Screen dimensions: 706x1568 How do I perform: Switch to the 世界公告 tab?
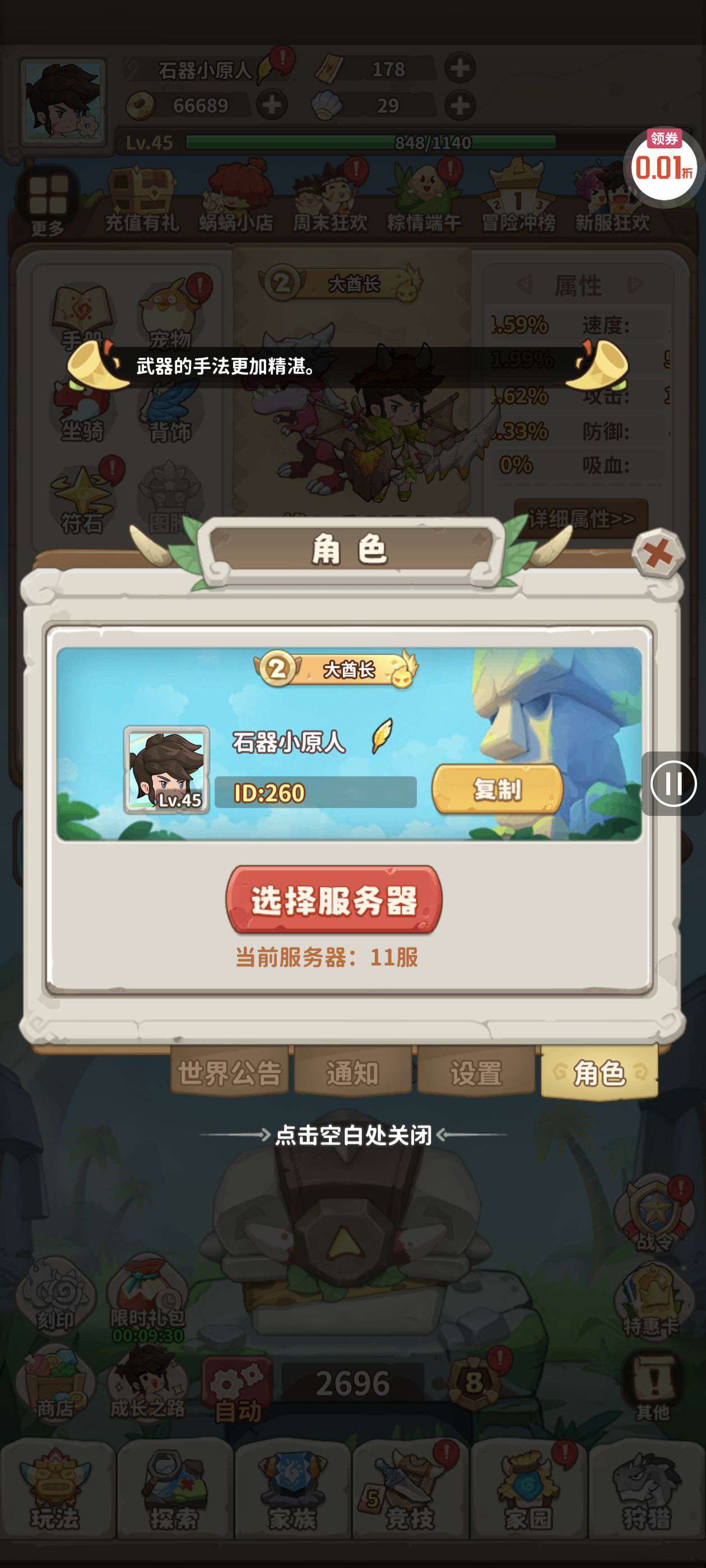click(230, 1072)
